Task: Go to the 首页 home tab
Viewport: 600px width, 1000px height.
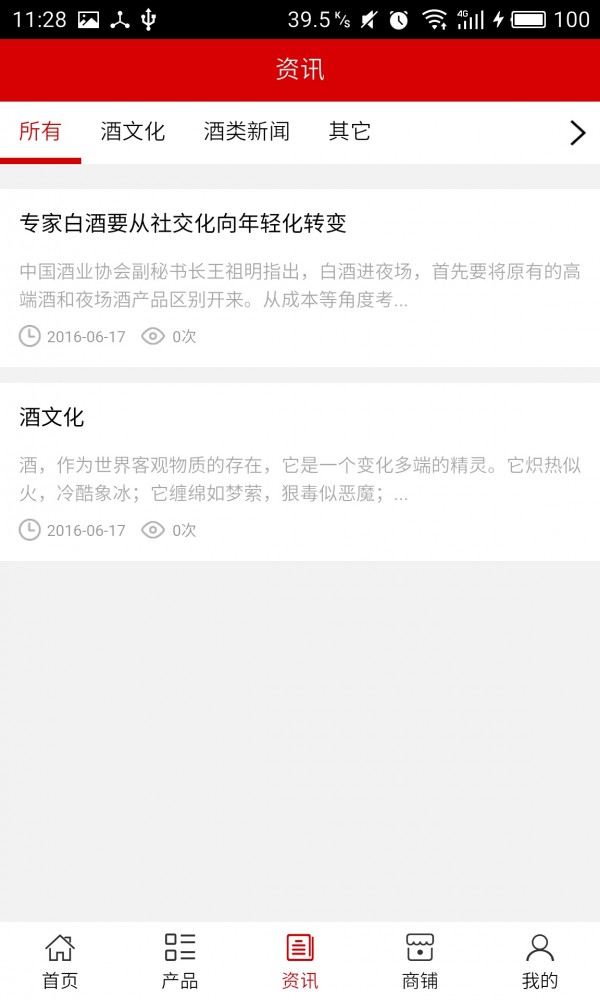Action: tap(60, 960)
